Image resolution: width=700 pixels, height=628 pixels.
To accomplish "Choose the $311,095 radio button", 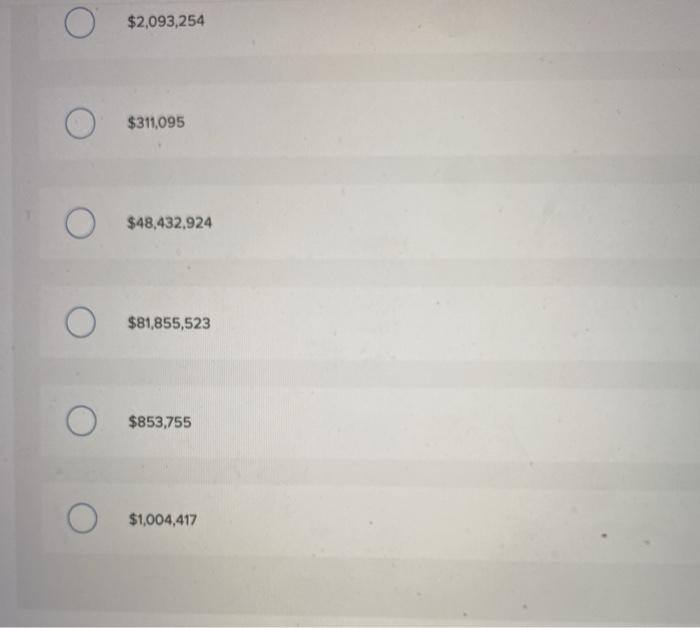I will tap(81, 124).
